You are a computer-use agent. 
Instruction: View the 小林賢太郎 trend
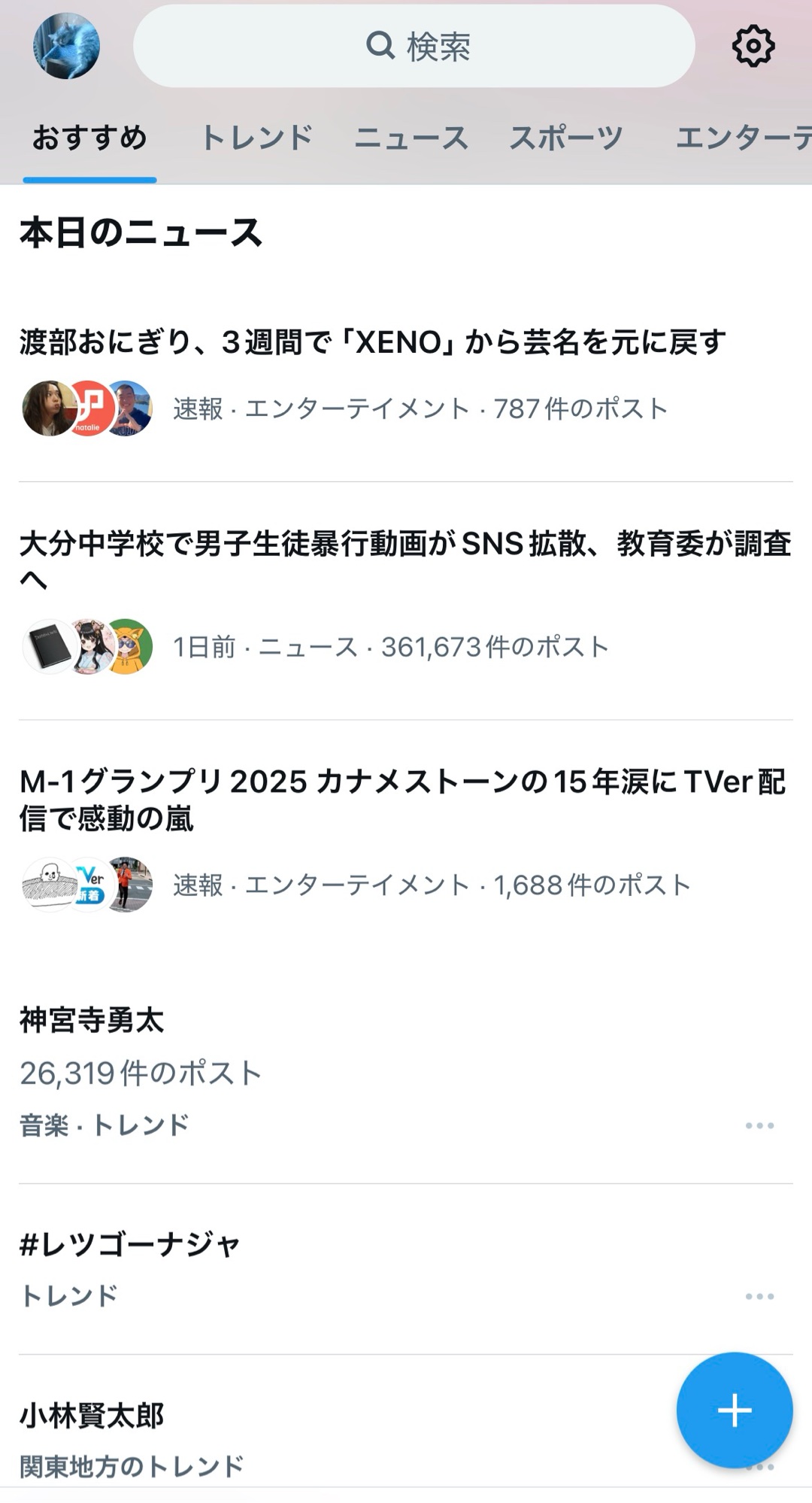click(92, 1416)
